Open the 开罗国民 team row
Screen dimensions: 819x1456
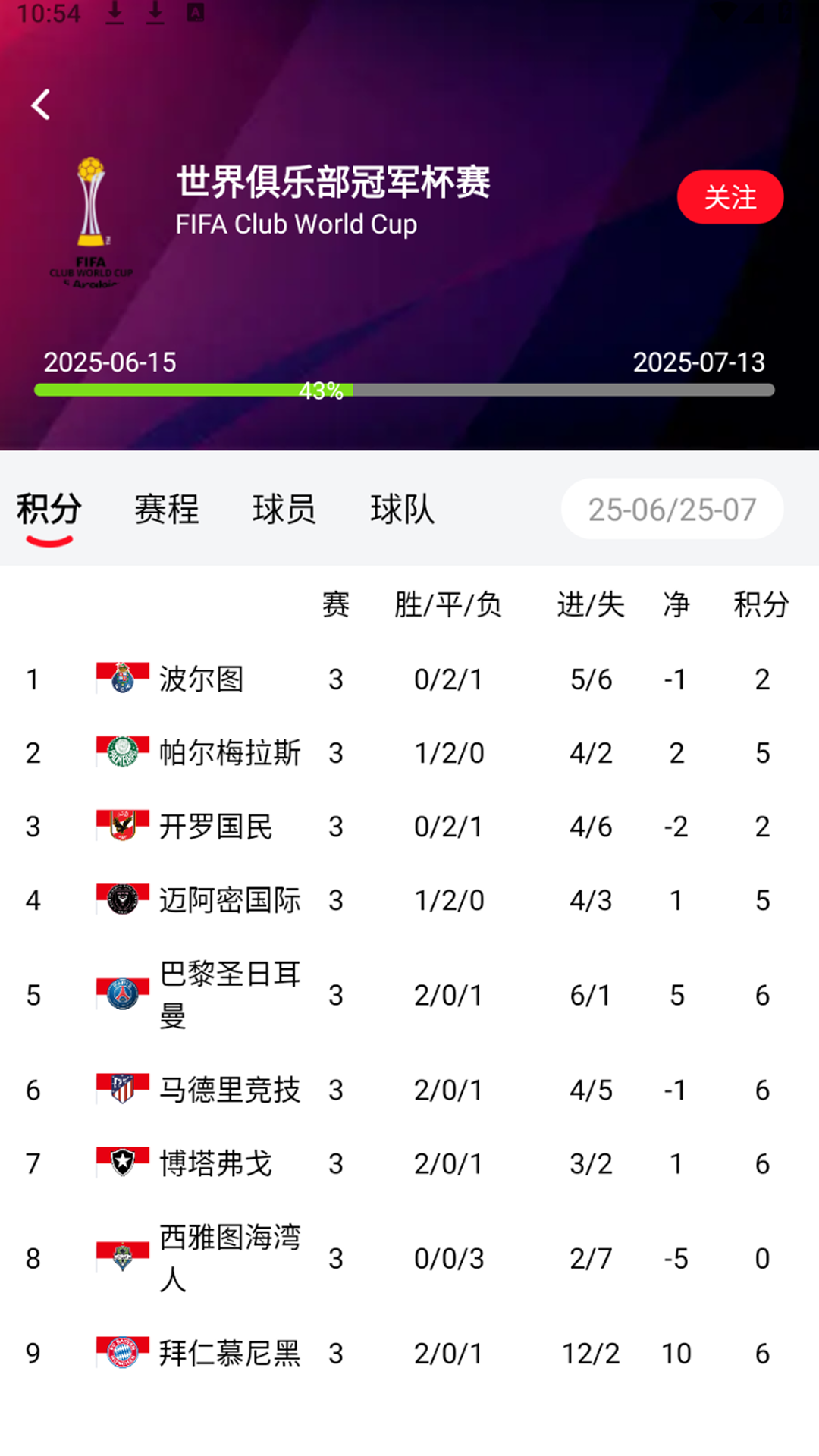pyautogui.click(x=409, y=827)
